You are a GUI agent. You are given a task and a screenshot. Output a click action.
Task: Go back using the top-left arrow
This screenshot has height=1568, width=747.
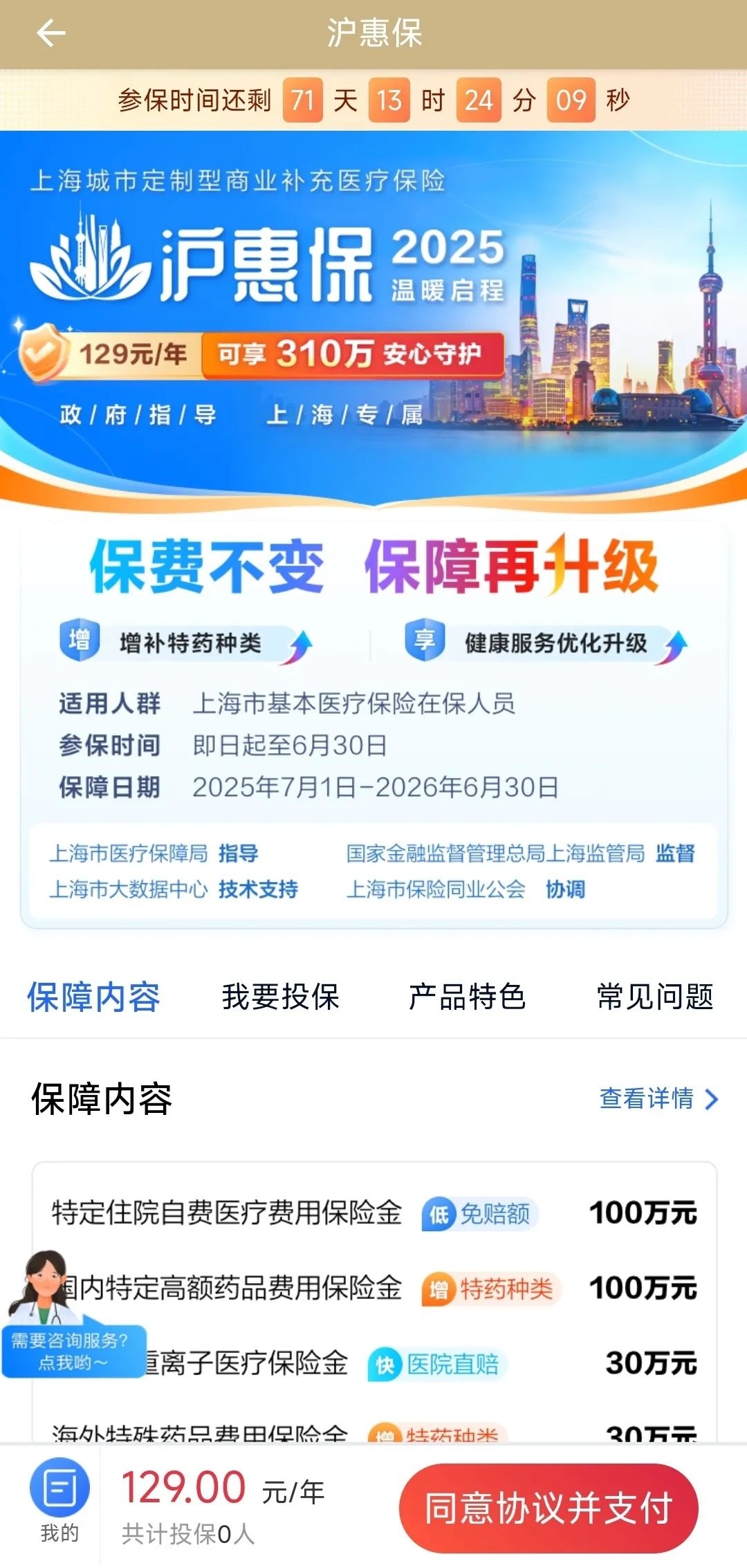(50, 33)
